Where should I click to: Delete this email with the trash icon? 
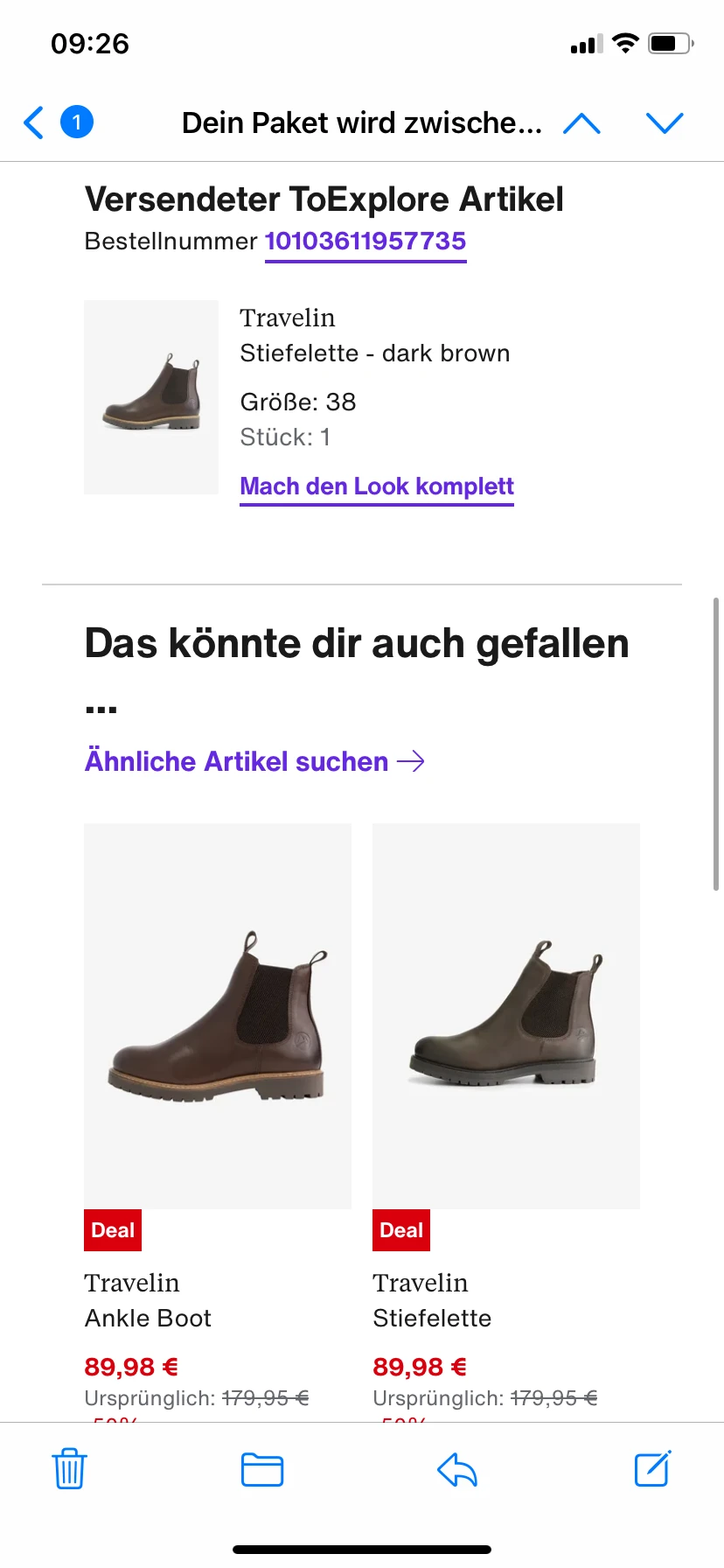click(x=68, y=1470)
